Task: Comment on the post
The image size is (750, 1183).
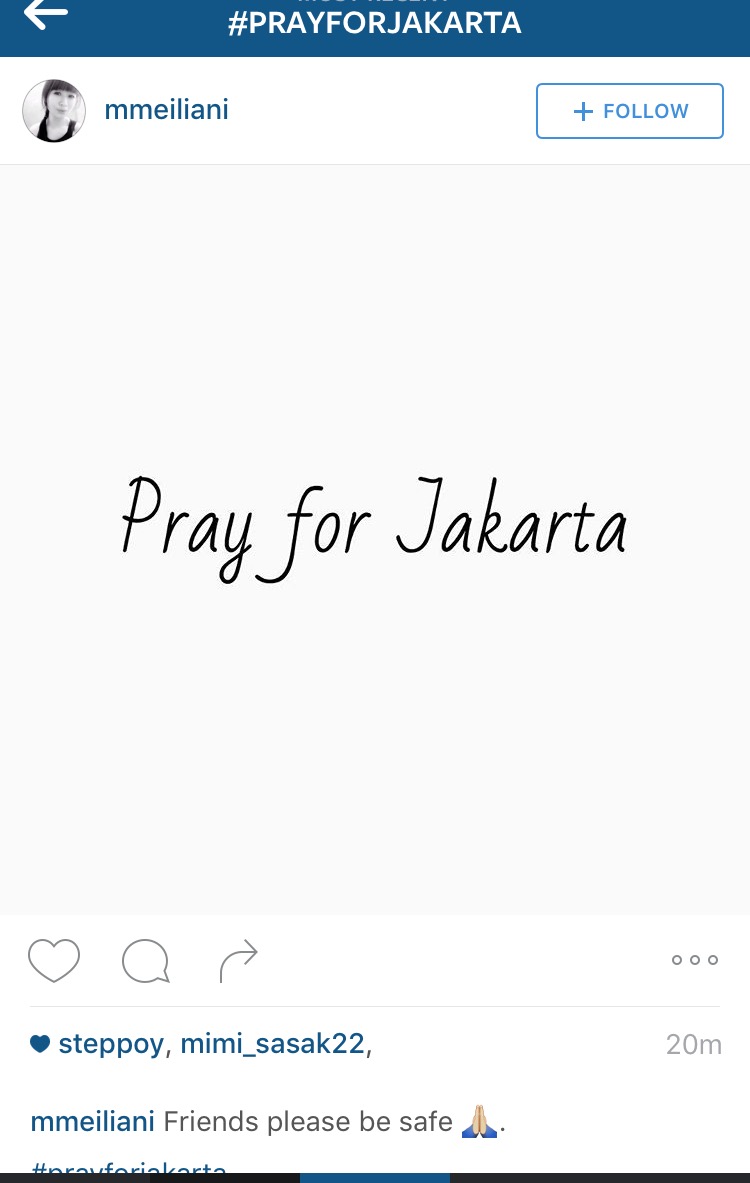Action: click(x=145, y=961)
